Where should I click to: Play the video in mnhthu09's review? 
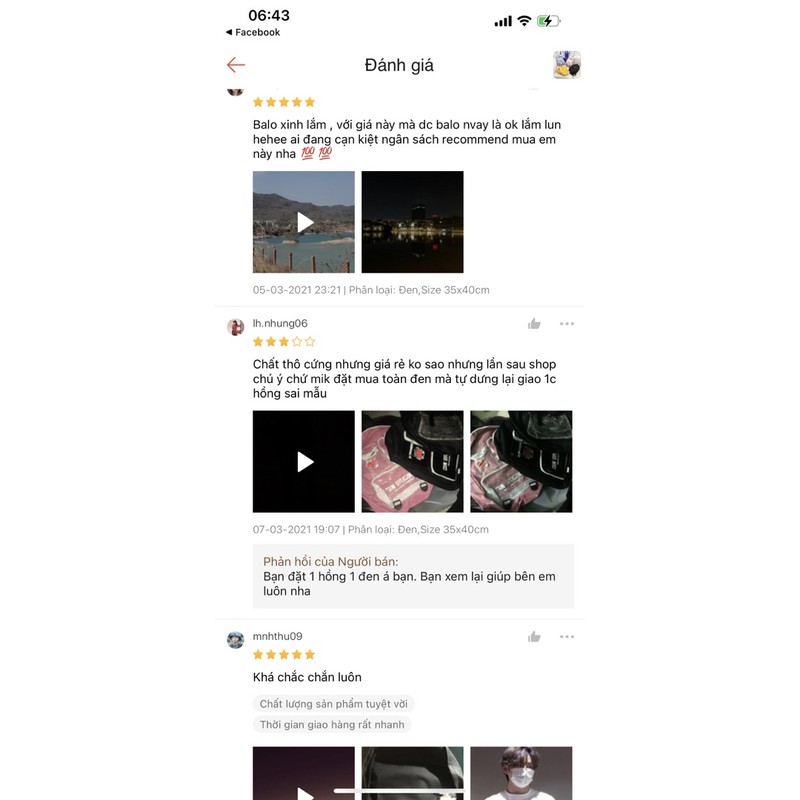304,775
